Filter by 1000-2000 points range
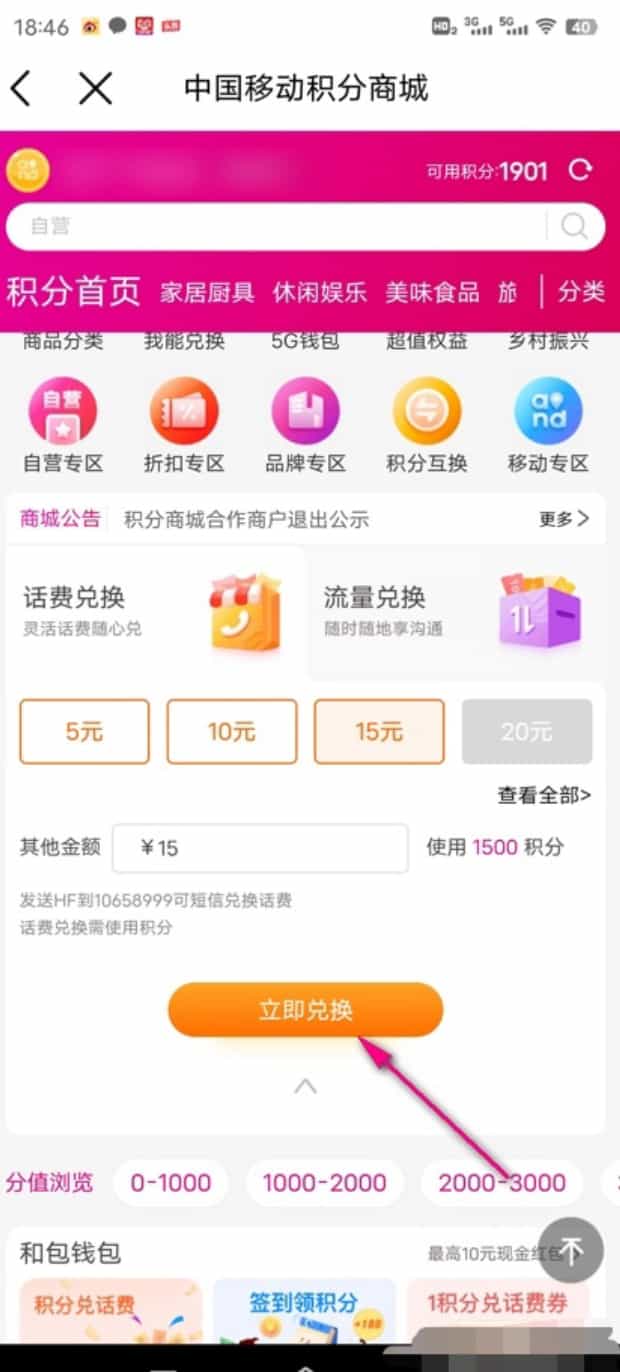 [324, 1182]
